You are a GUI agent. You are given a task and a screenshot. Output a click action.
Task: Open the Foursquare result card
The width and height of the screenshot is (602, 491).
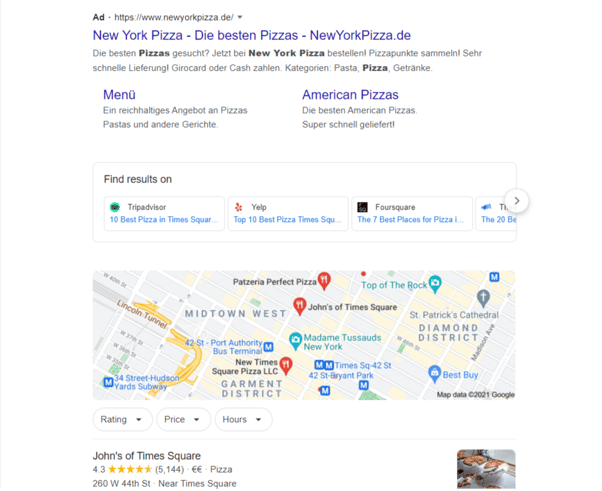(412, 213)
